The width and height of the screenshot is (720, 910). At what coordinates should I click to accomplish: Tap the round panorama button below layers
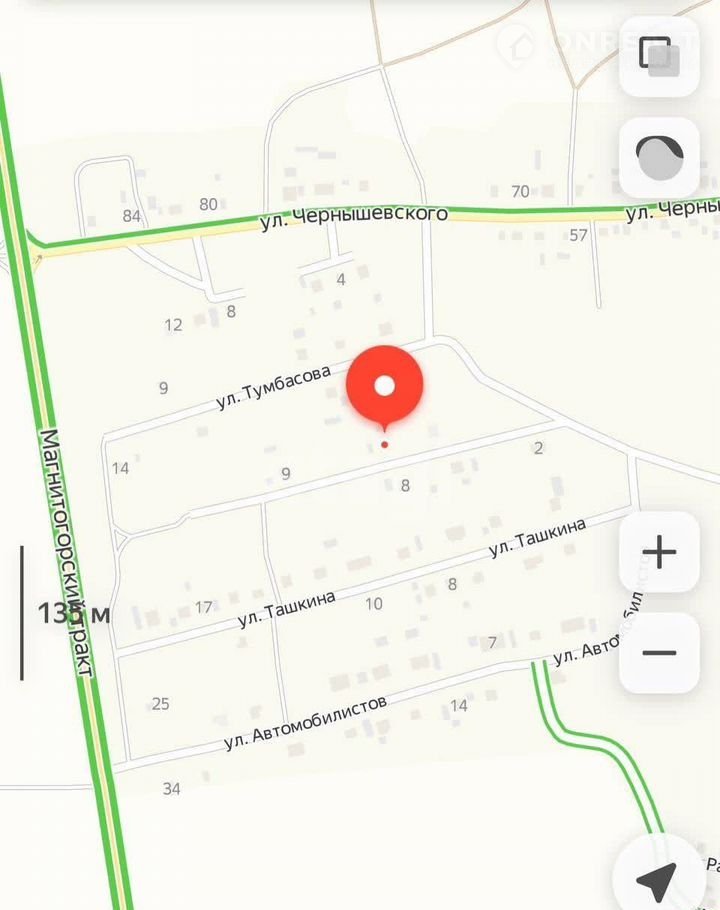pyautogui.click(x=659, y=157)
